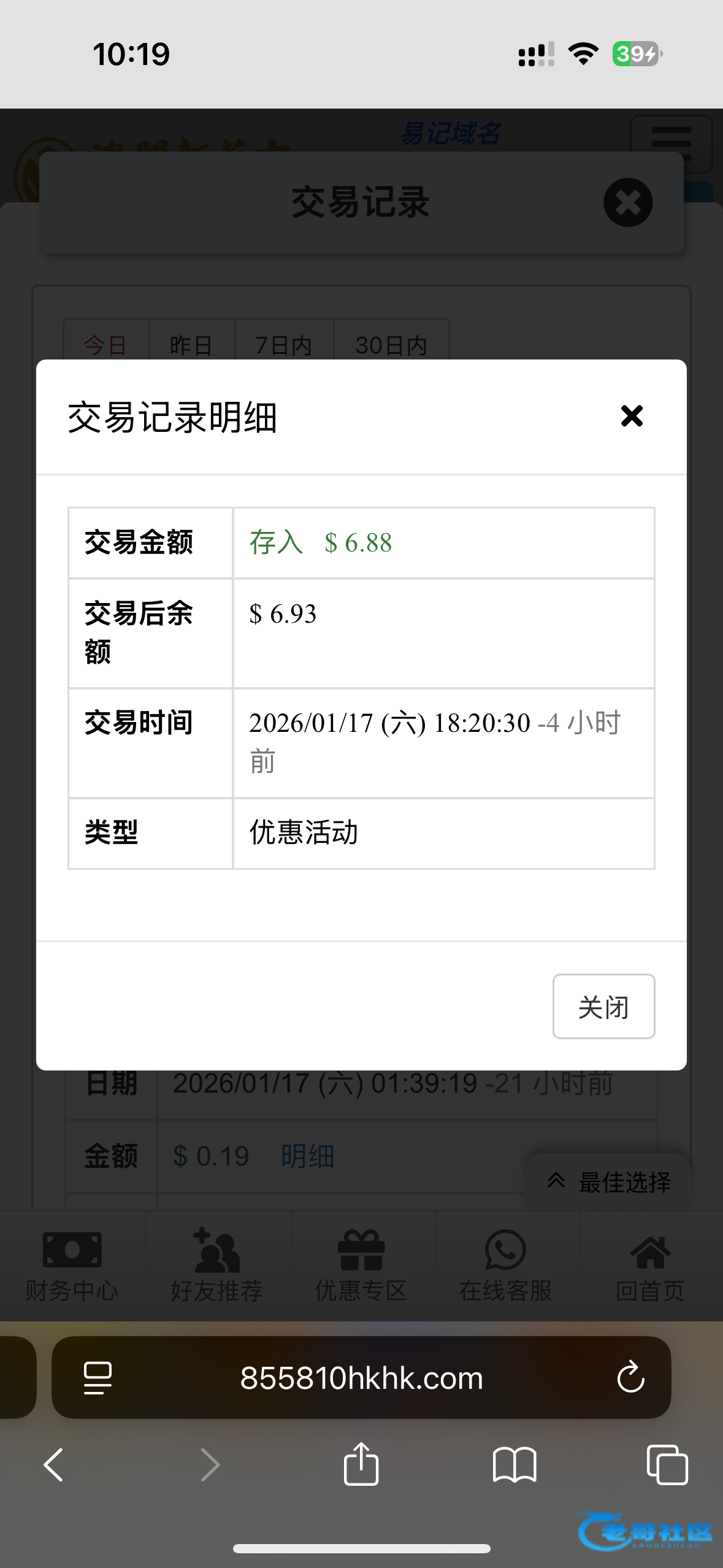Viewport: 723px width, 1568px height.
Task: Tap the 关闭 button
Action: click(x=603, y=1006)
